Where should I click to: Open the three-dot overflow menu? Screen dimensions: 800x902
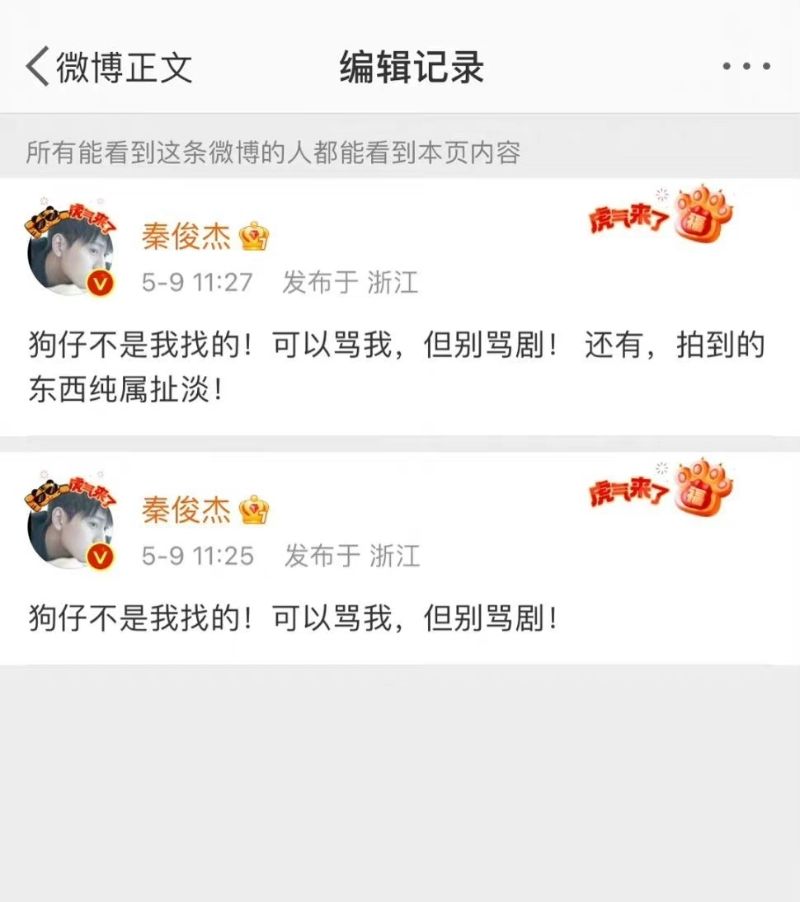[x=746, y=67]
